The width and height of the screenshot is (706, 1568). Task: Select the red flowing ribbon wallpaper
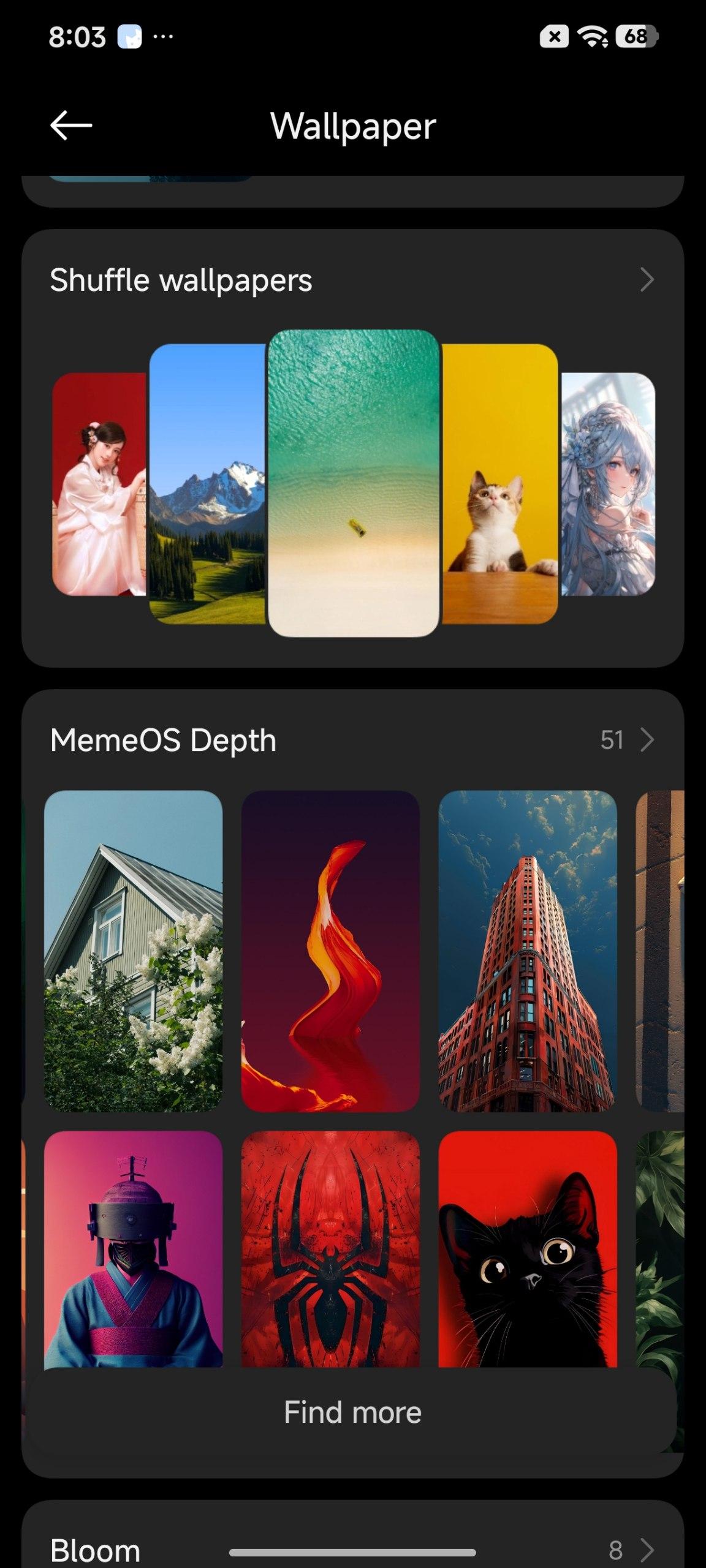[330, 951]
